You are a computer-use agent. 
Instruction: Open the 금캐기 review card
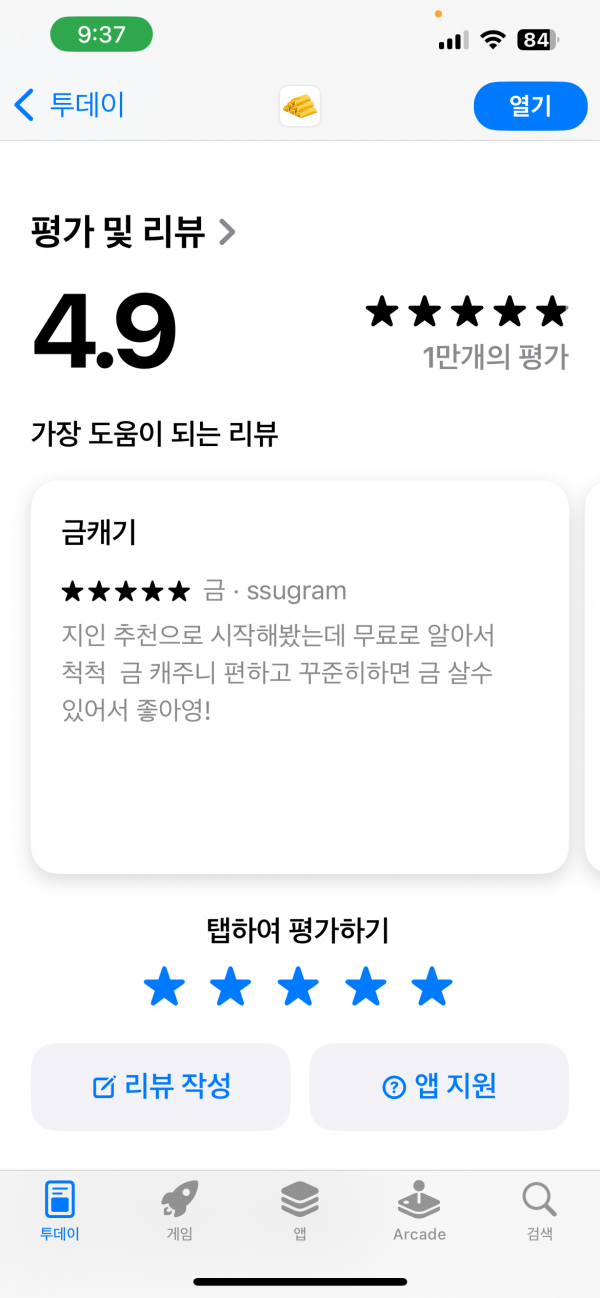pyautogui.click(x=300, y=677)
